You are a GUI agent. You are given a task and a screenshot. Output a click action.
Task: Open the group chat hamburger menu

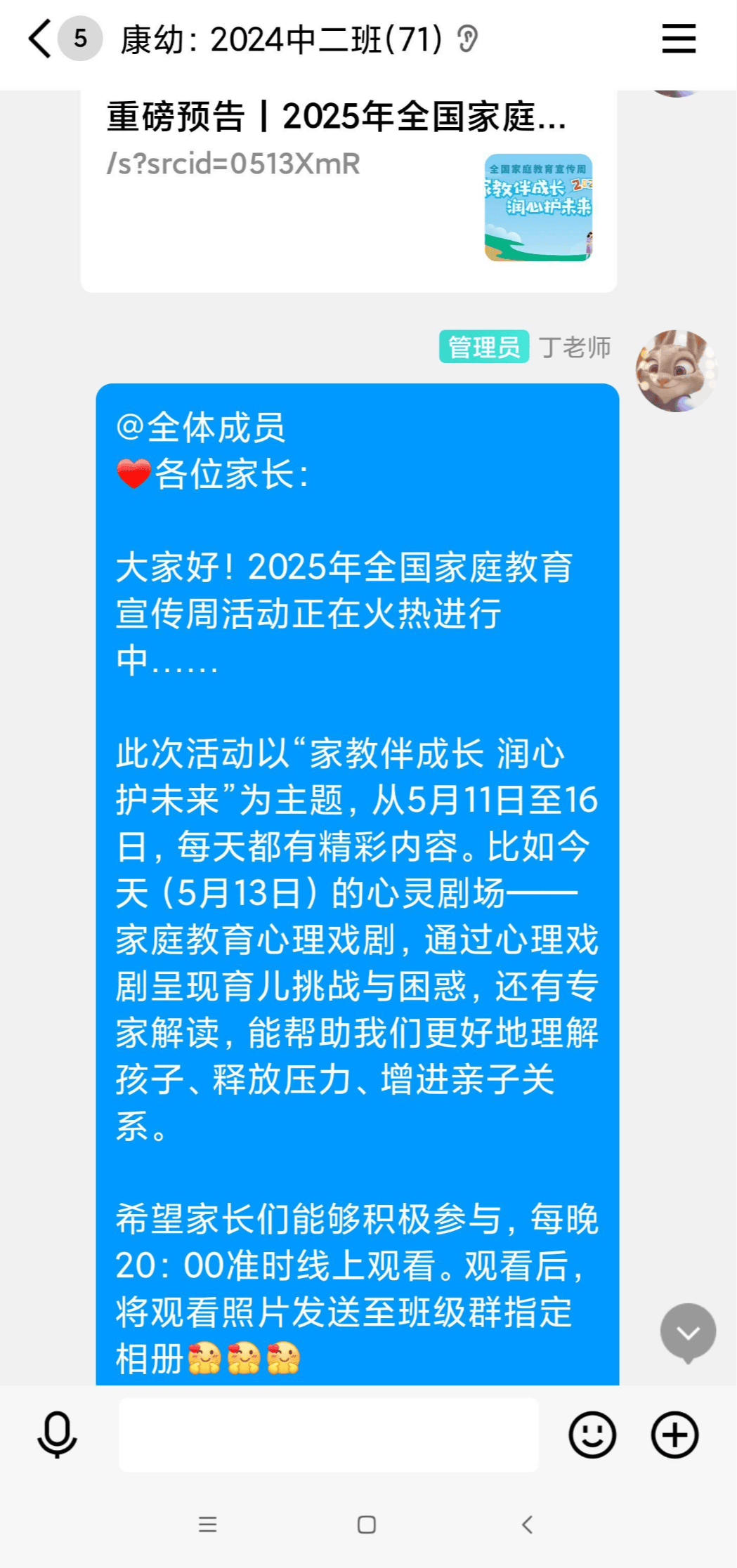click(679, 39)
